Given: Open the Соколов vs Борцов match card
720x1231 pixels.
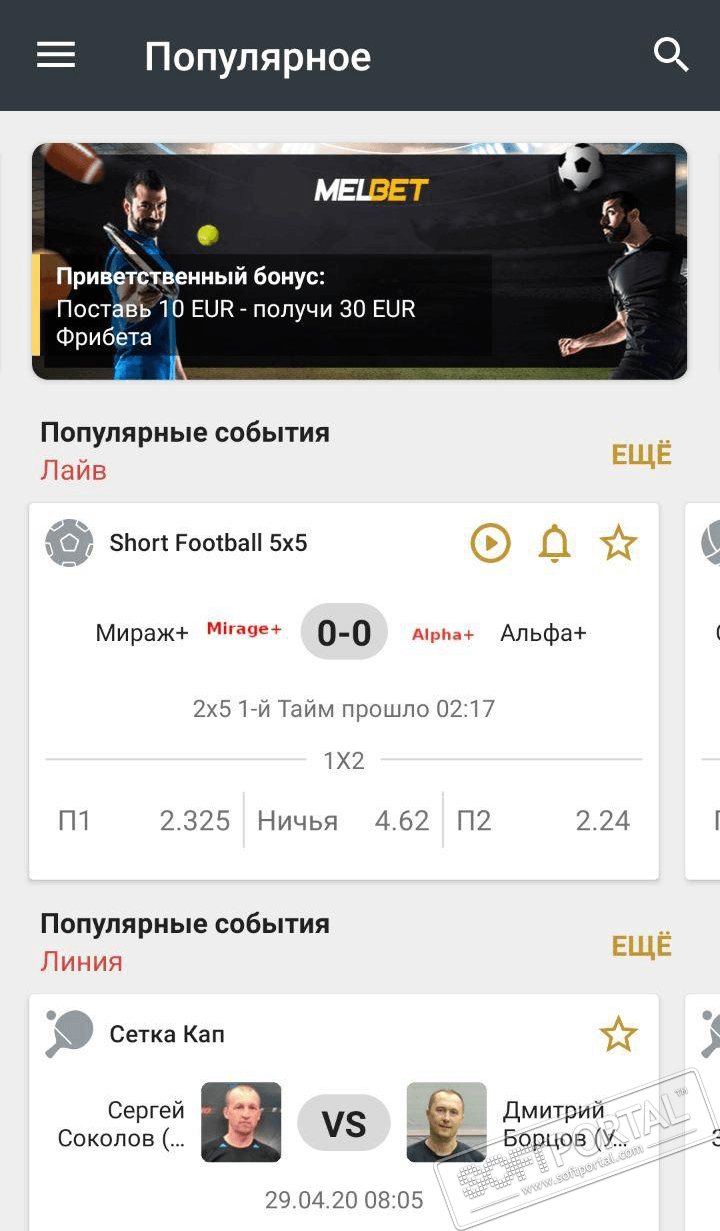Looking at the screenshot, I should point(343,1124).
